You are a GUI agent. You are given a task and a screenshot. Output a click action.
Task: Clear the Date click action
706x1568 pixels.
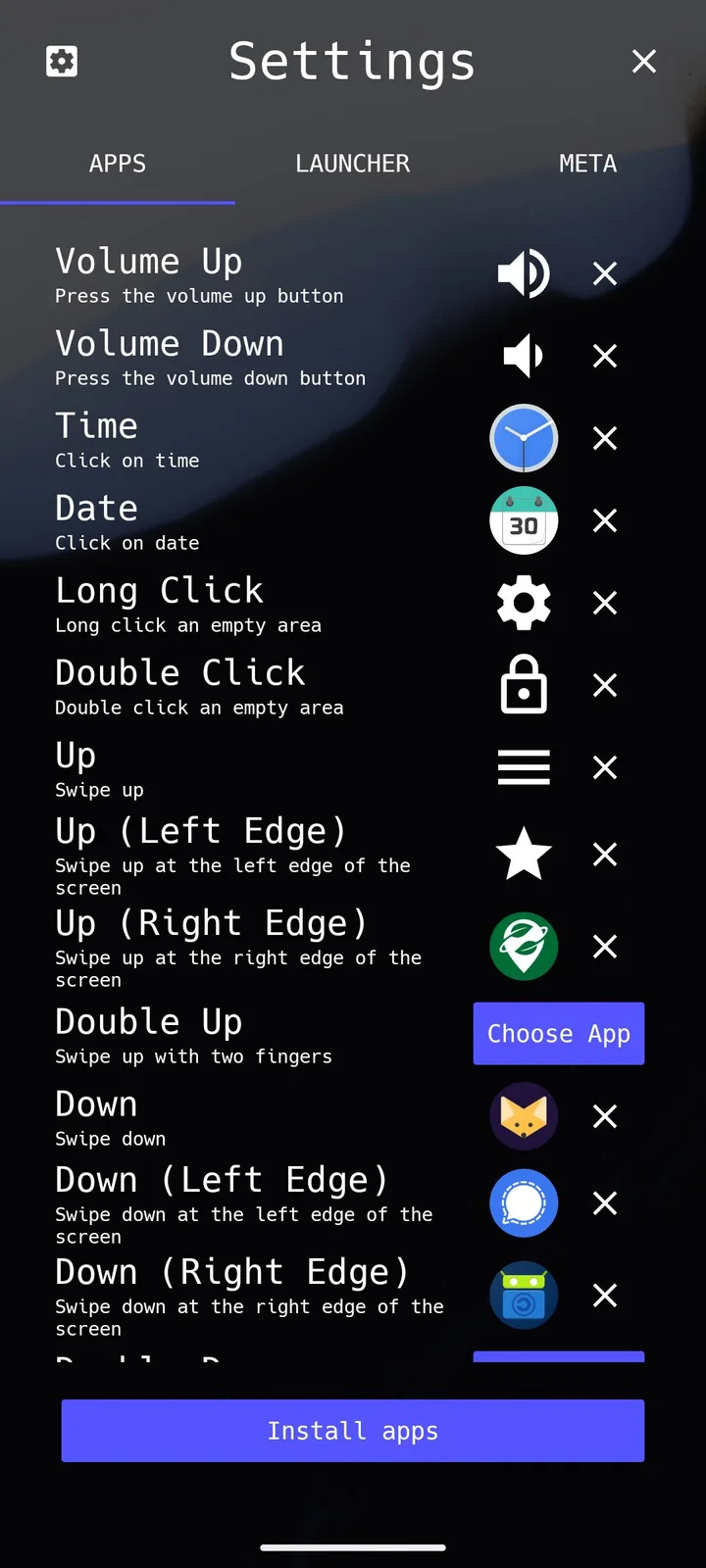(605, 520)
